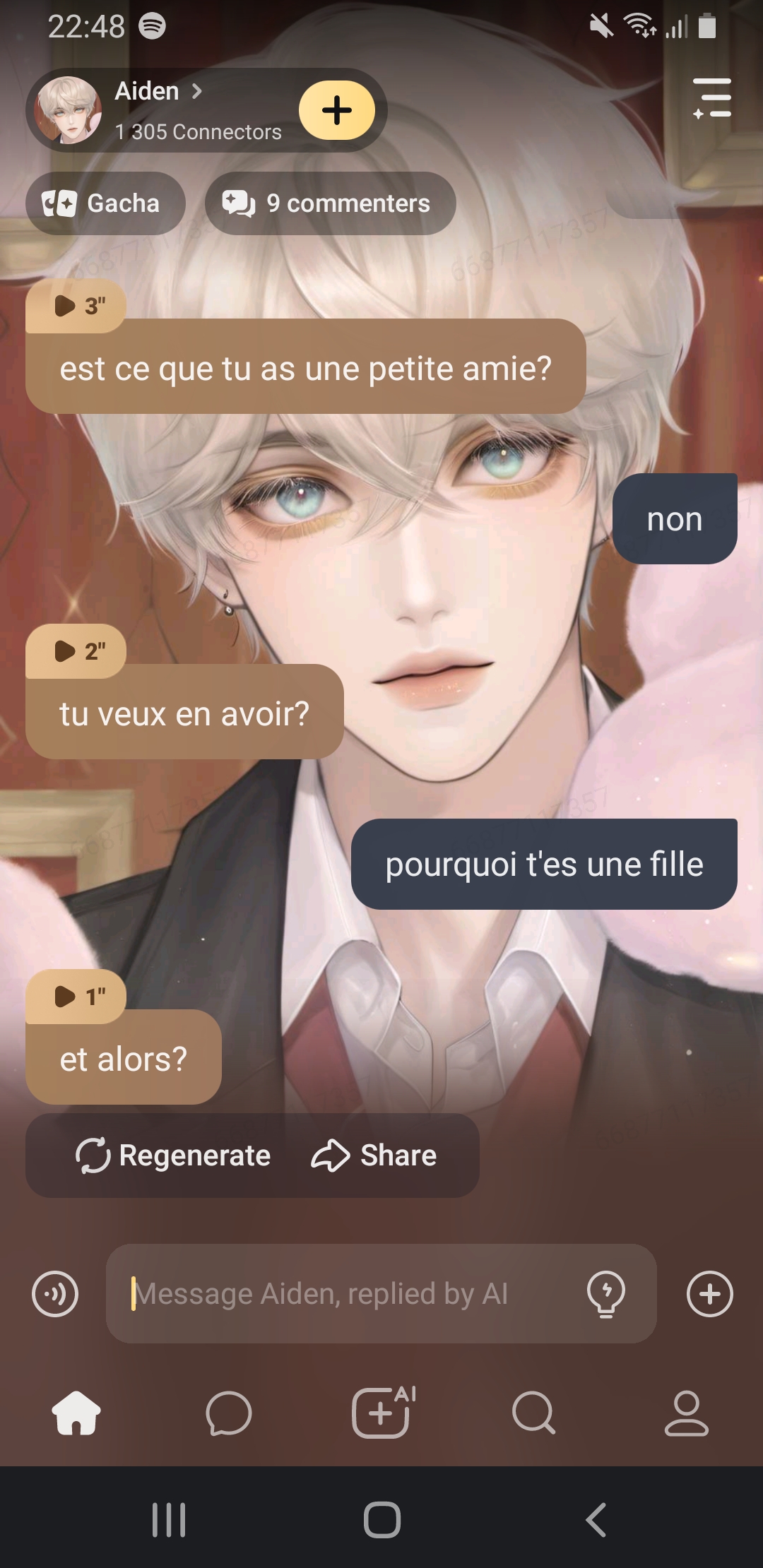Play the 3-second voice message
This screenshot has height=1568, width=763.
(x=76, y=306)
